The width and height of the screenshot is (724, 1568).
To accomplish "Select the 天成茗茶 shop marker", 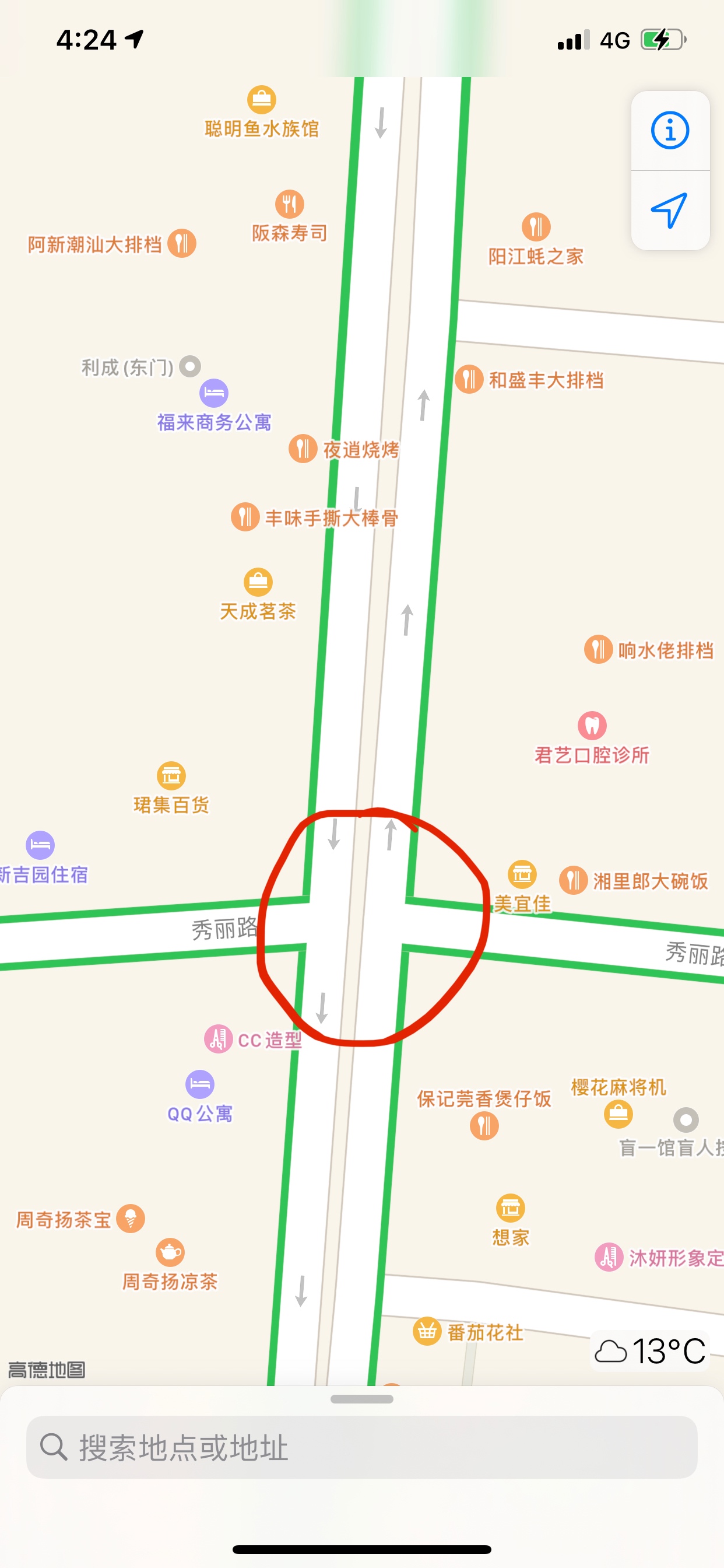I will (258, 583).
